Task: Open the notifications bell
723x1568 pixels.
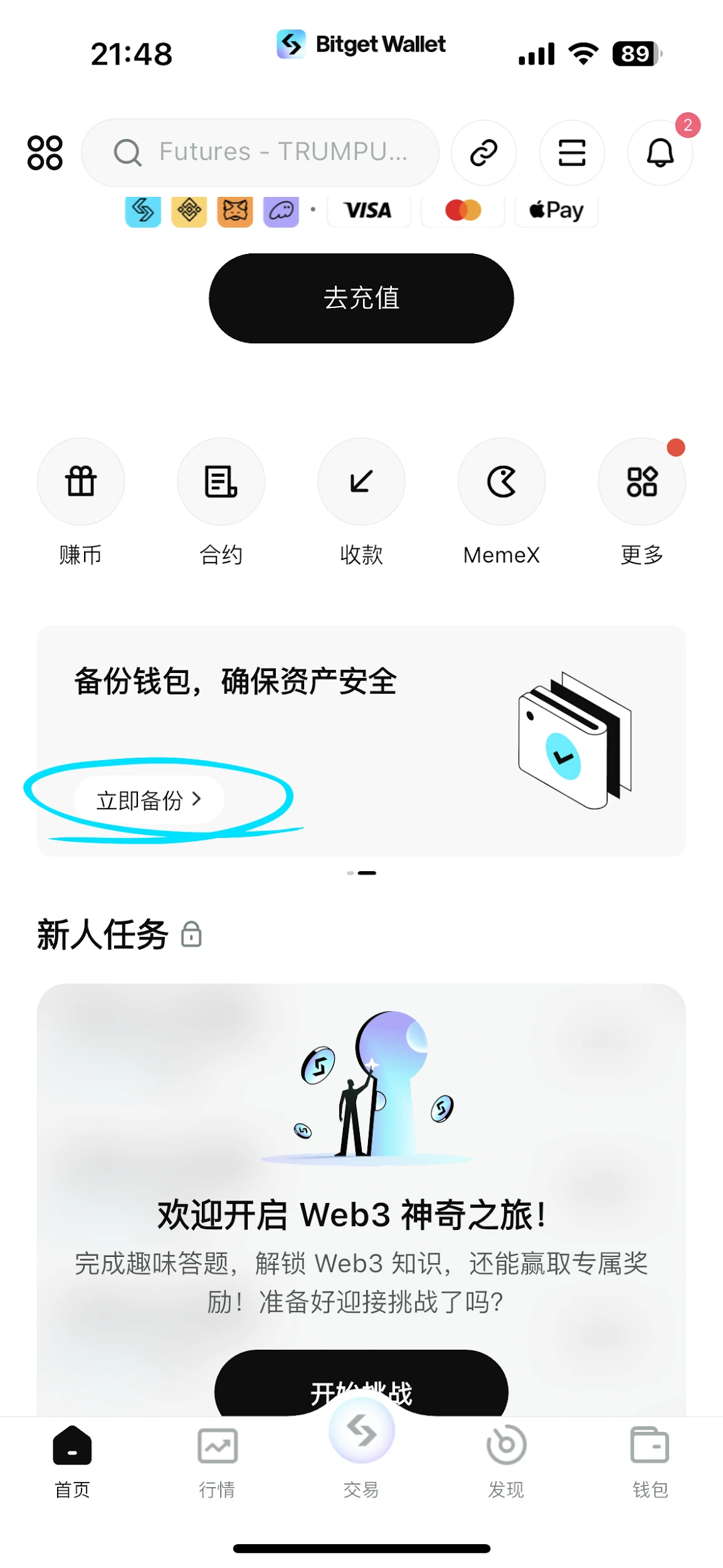Action: [x=660, y=152]
